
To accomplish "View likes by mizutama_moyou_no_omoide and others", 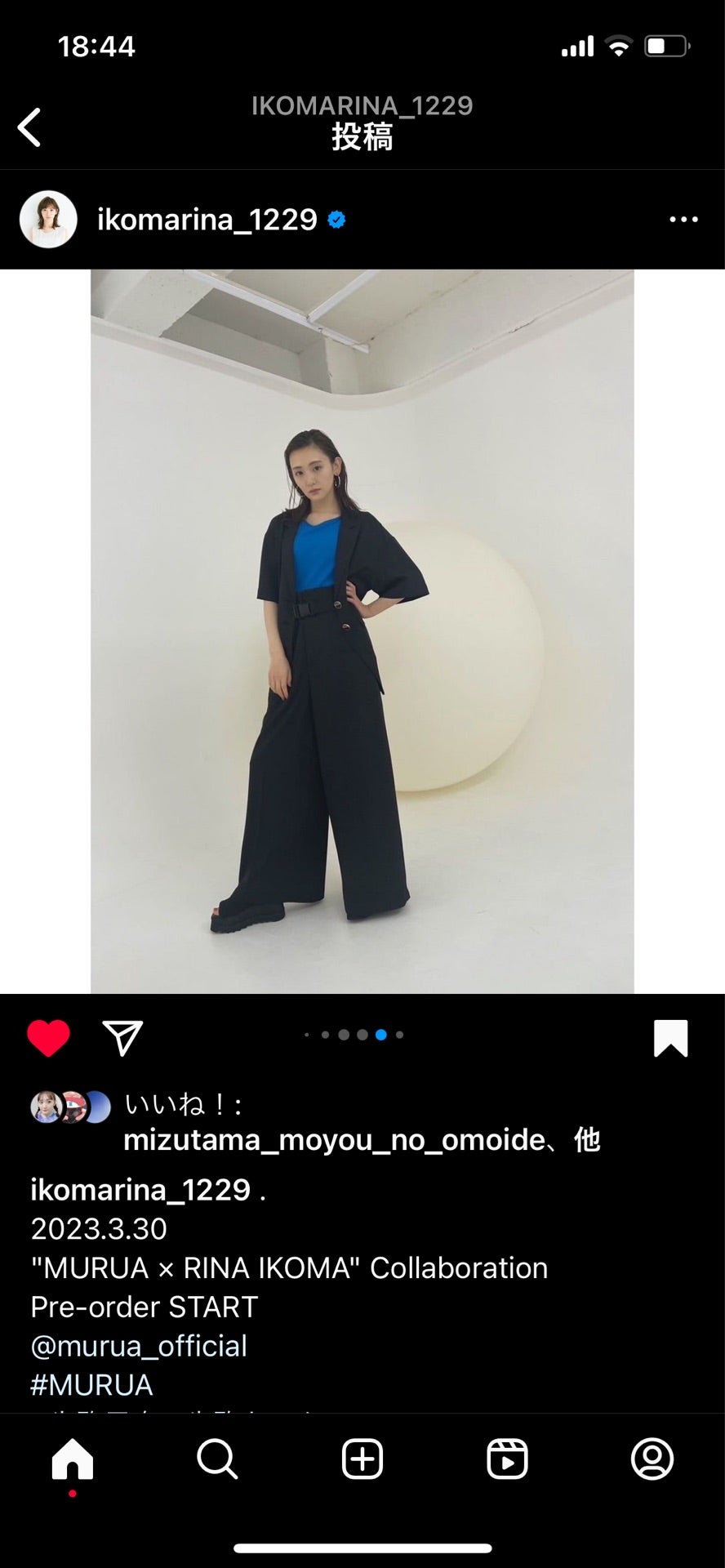I will pyautogui.click(x=362, y=1122).
